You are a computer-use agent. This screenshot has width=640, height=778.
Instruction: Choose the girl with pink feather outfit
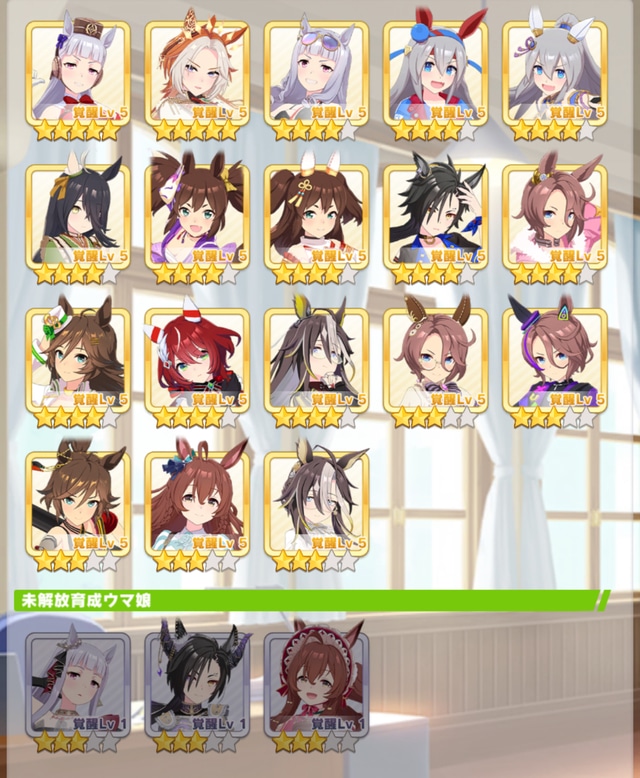555,217
